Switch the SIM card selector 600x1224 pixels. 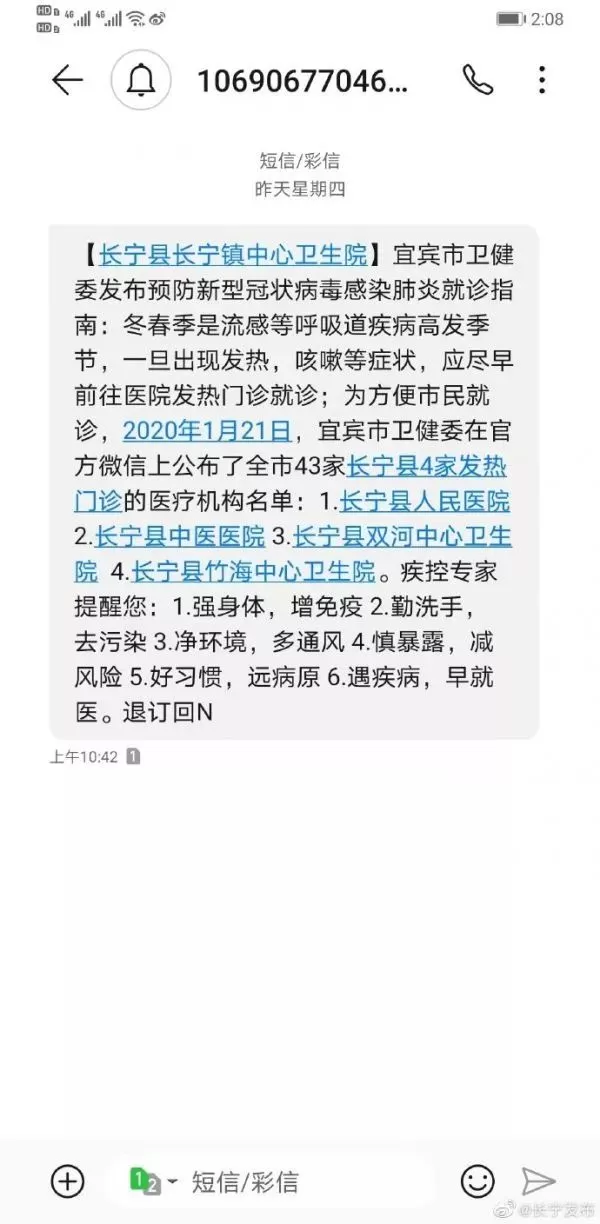(x=152, y=1181)
